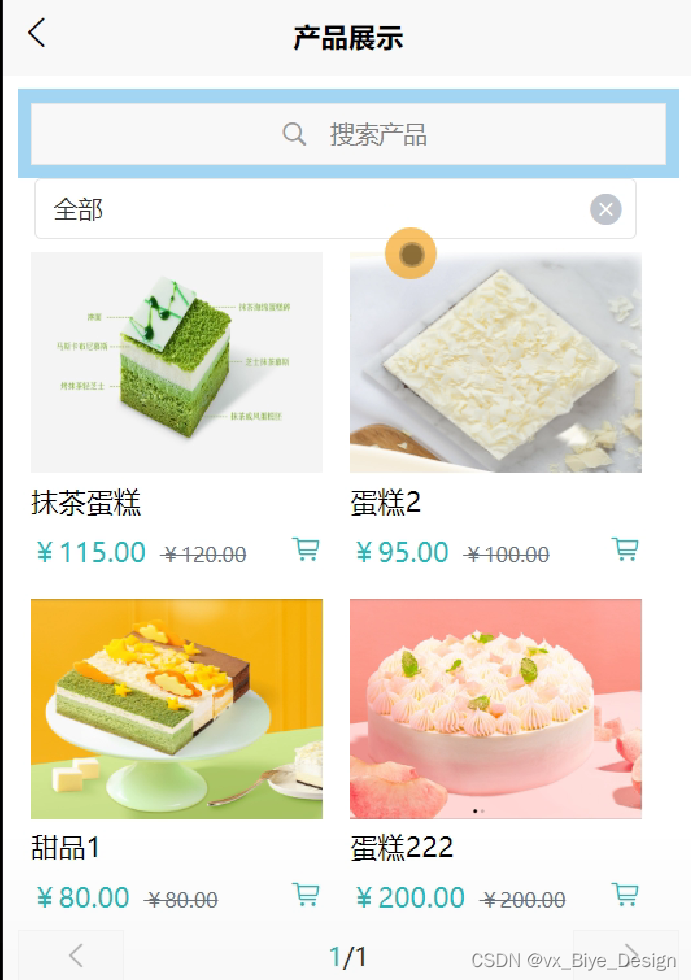The height and width of the screenshot is (980, 691).
Task: View the 蛋糕2 product image
Action: 496,362
